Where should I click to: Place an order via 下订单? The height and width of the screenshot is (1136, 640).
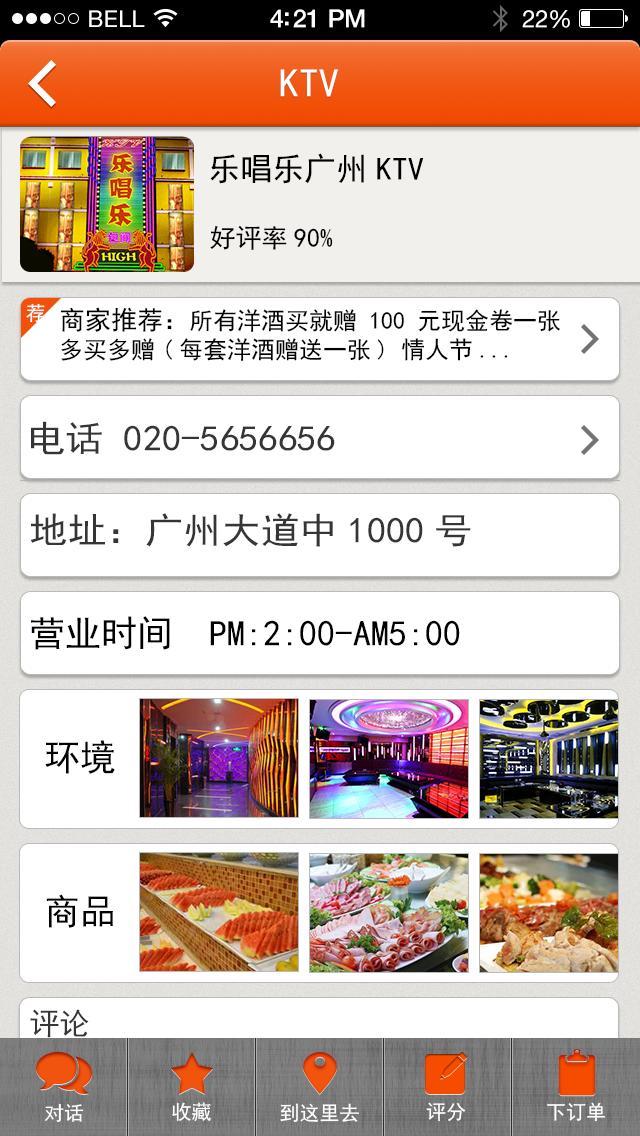576,1087
